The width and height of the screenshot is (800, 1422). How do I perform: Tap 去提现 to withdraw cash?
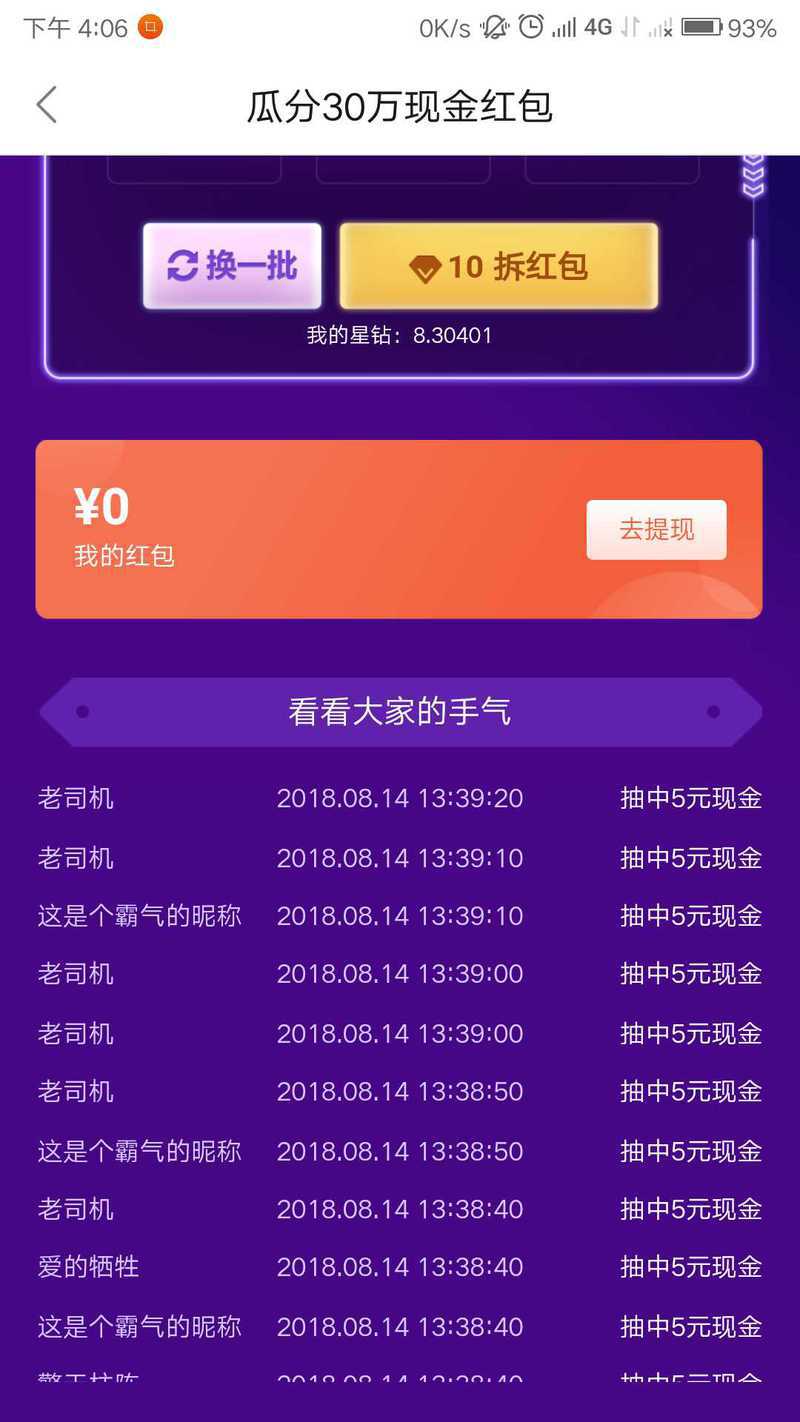tap(656, 529)
